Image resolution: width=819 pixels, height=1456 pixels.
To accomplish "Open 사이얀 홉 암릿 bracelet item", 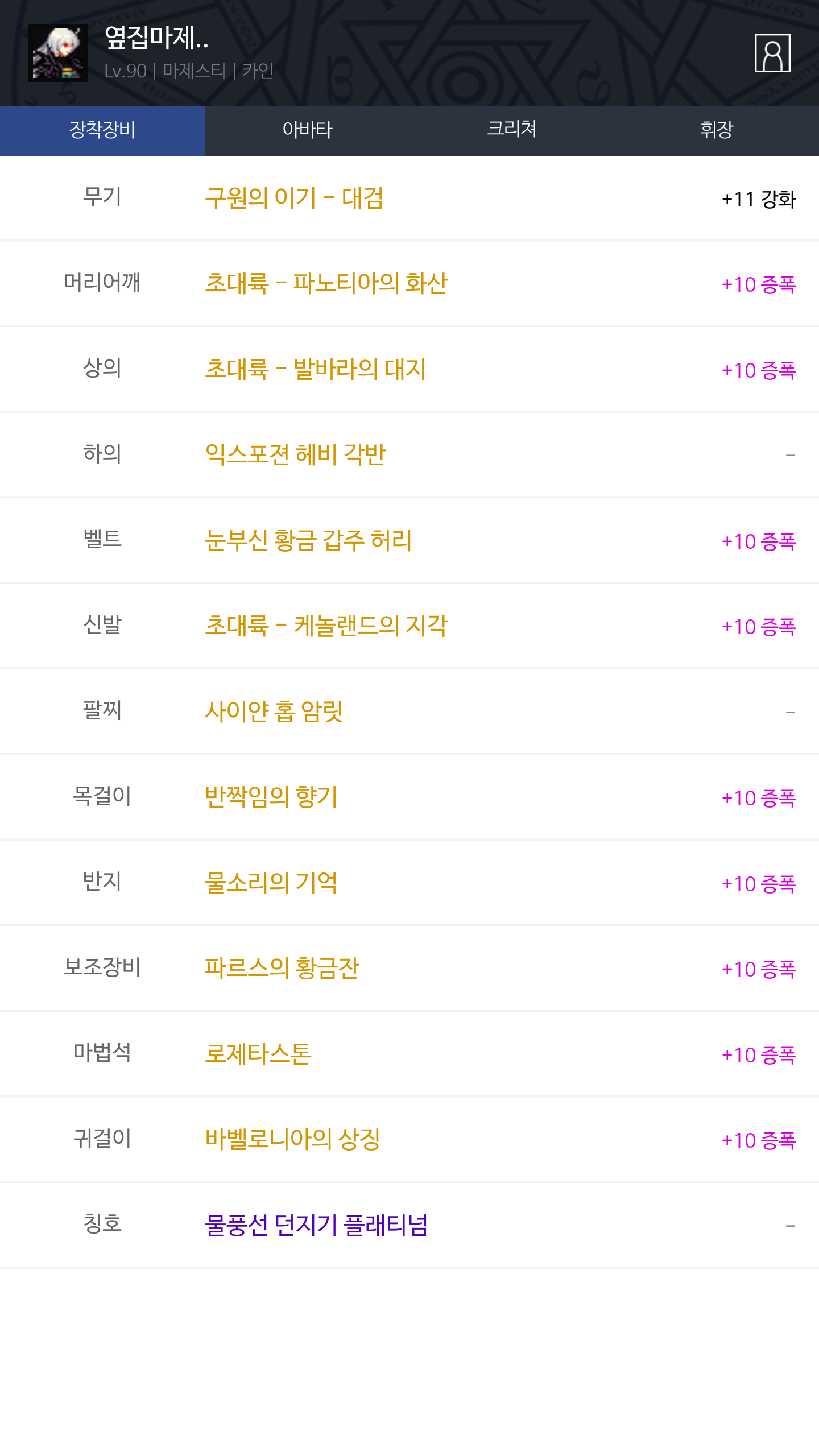I will 274,712.
